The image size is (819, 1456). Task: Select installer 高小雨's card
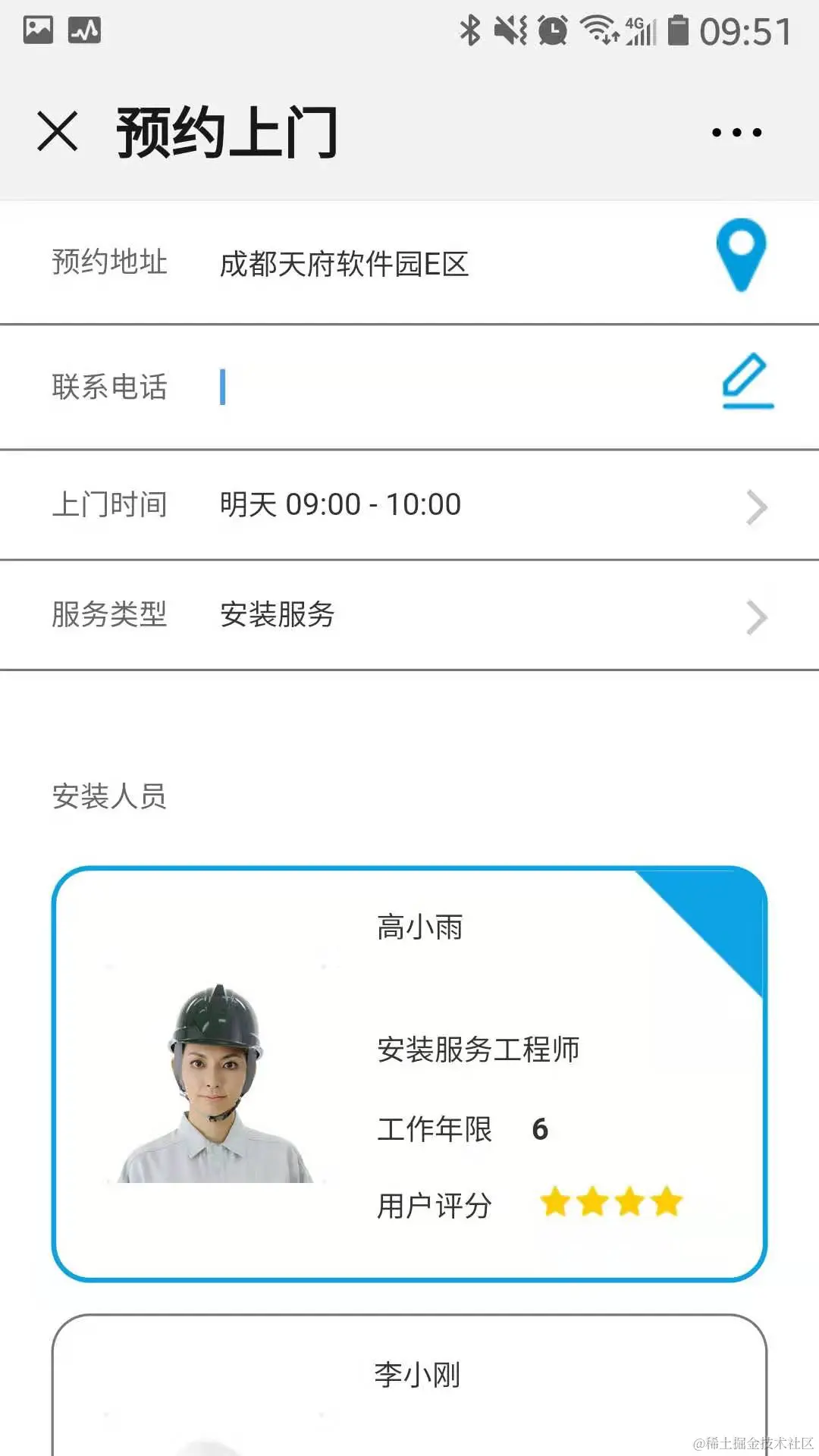point(409,1074)
